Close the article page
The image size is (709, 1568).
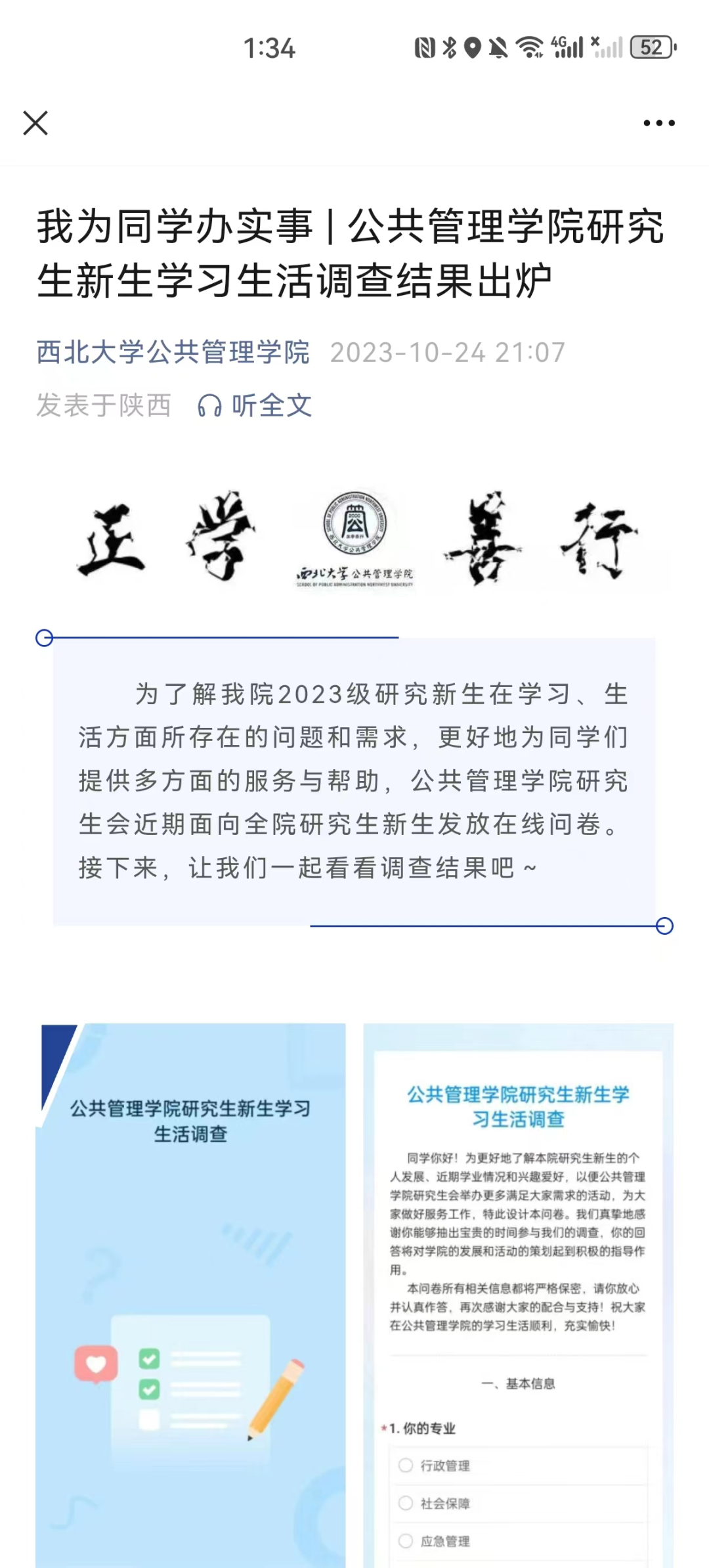35,123
